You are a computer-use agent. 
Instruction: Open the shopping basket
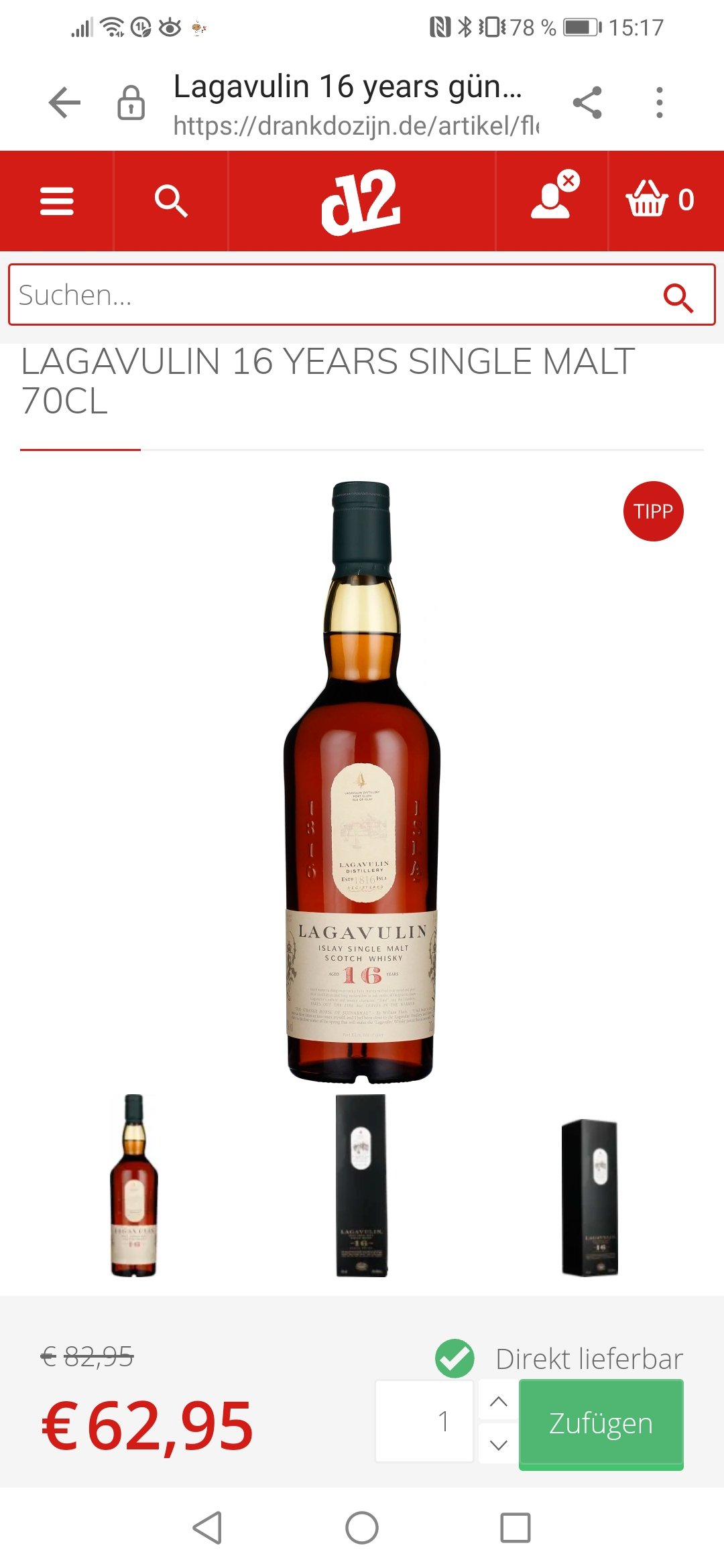click(x=660, y=200)
